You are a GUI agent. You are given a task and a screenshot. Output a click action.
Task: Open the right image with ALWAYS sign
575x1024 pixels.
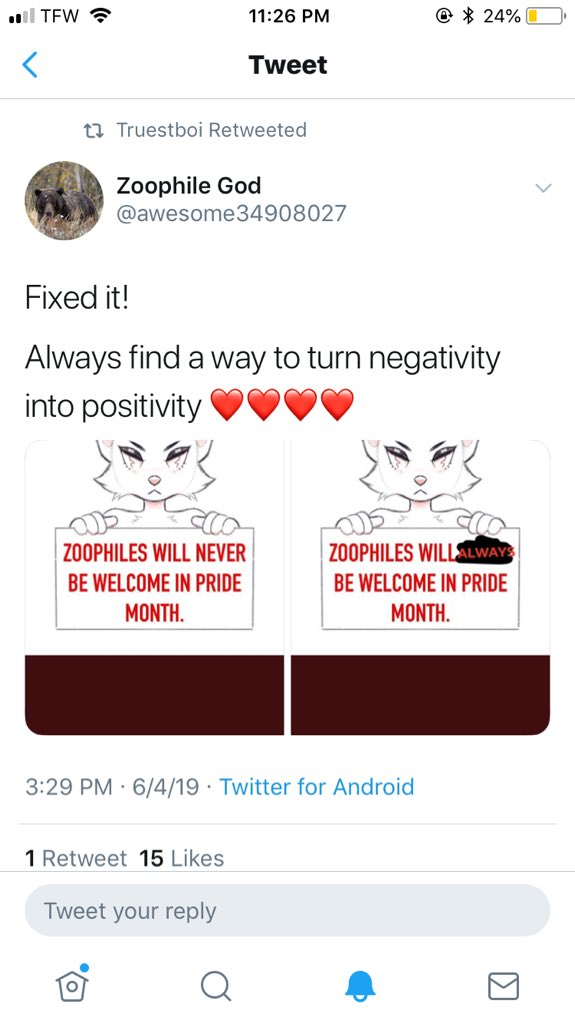coord(420,587)
